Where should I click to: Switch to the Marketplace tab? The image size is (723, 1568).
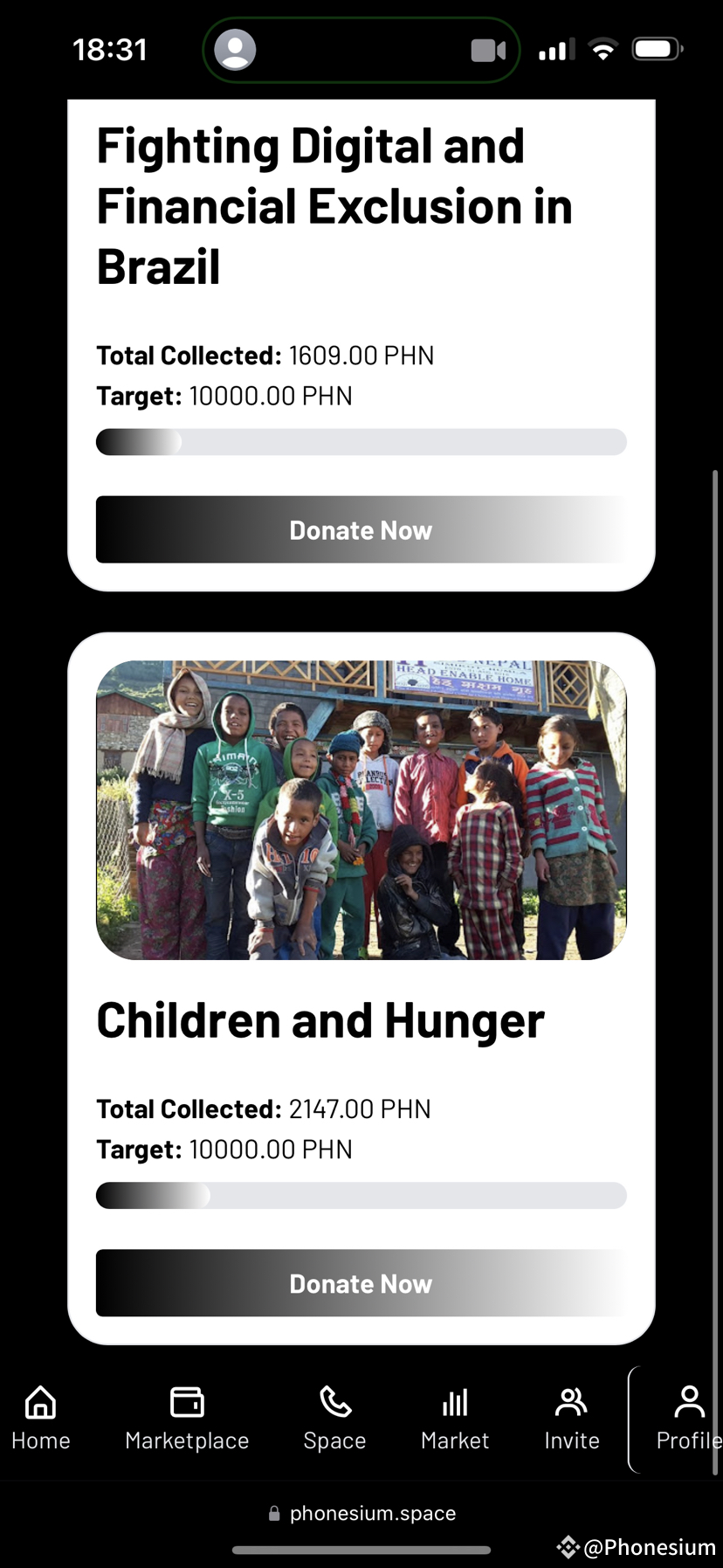click(x=187, y=1419)
